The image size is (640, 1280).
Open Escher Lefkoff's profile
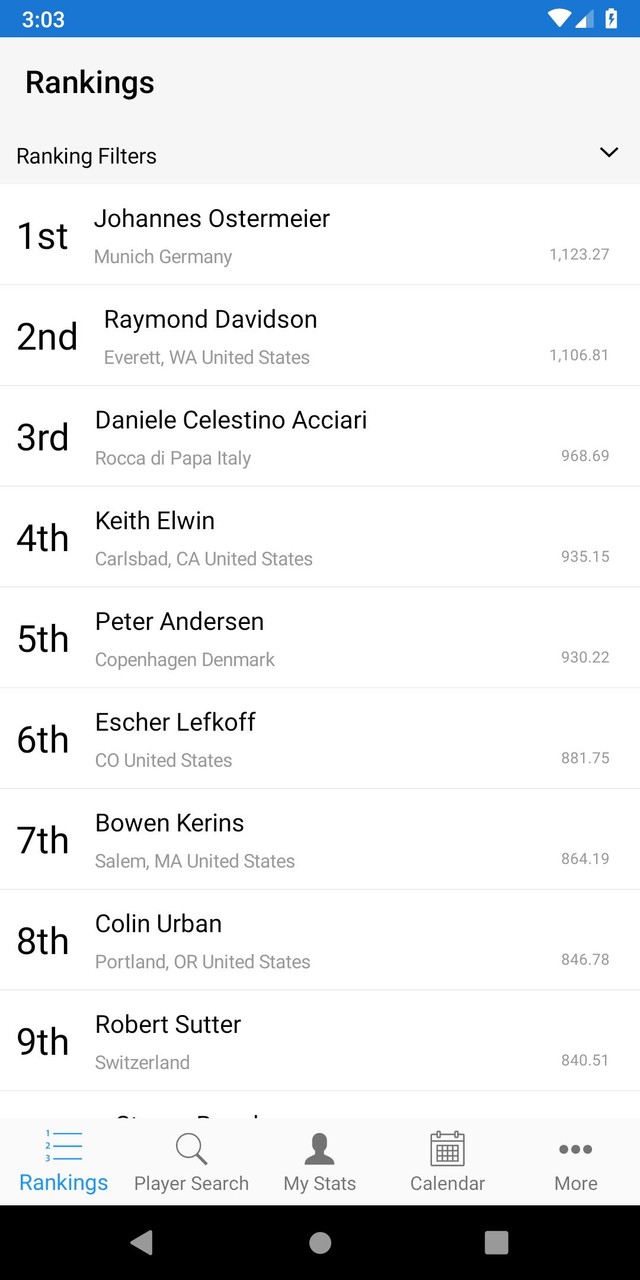(x=320, y=740)
